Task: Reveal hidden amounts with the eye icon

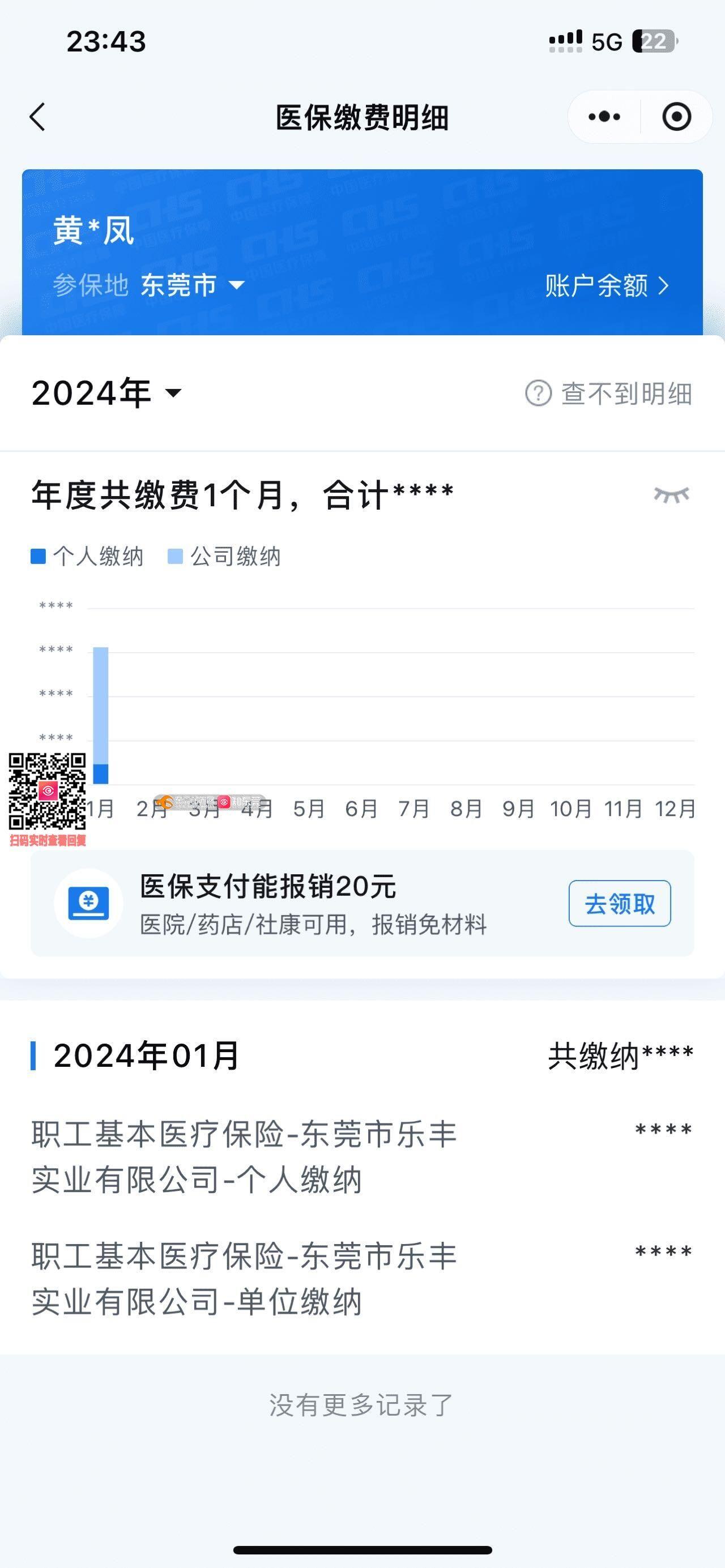Action: point(671,495)
